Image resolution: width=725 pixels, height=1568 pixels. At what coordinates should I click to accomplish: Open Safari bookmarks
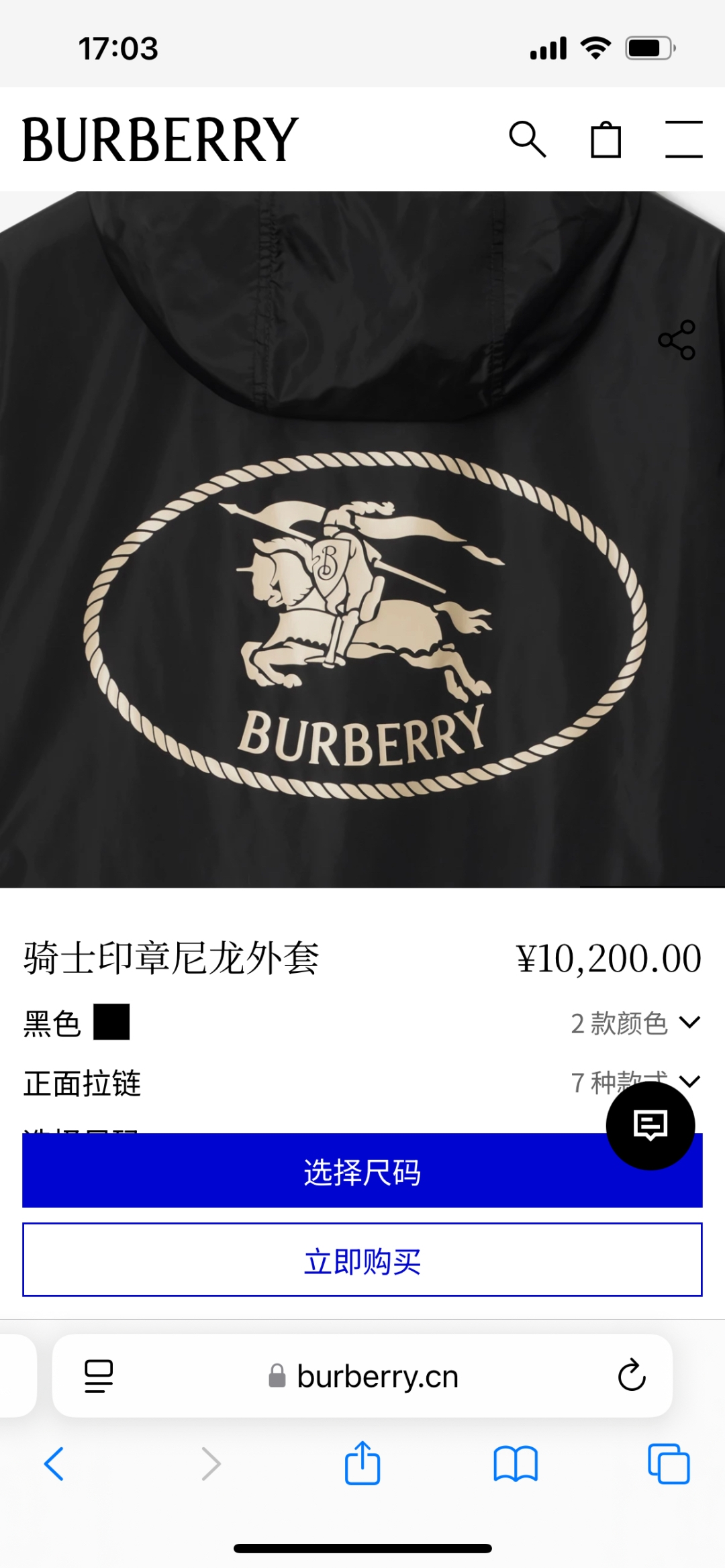tap(516, 1463)
